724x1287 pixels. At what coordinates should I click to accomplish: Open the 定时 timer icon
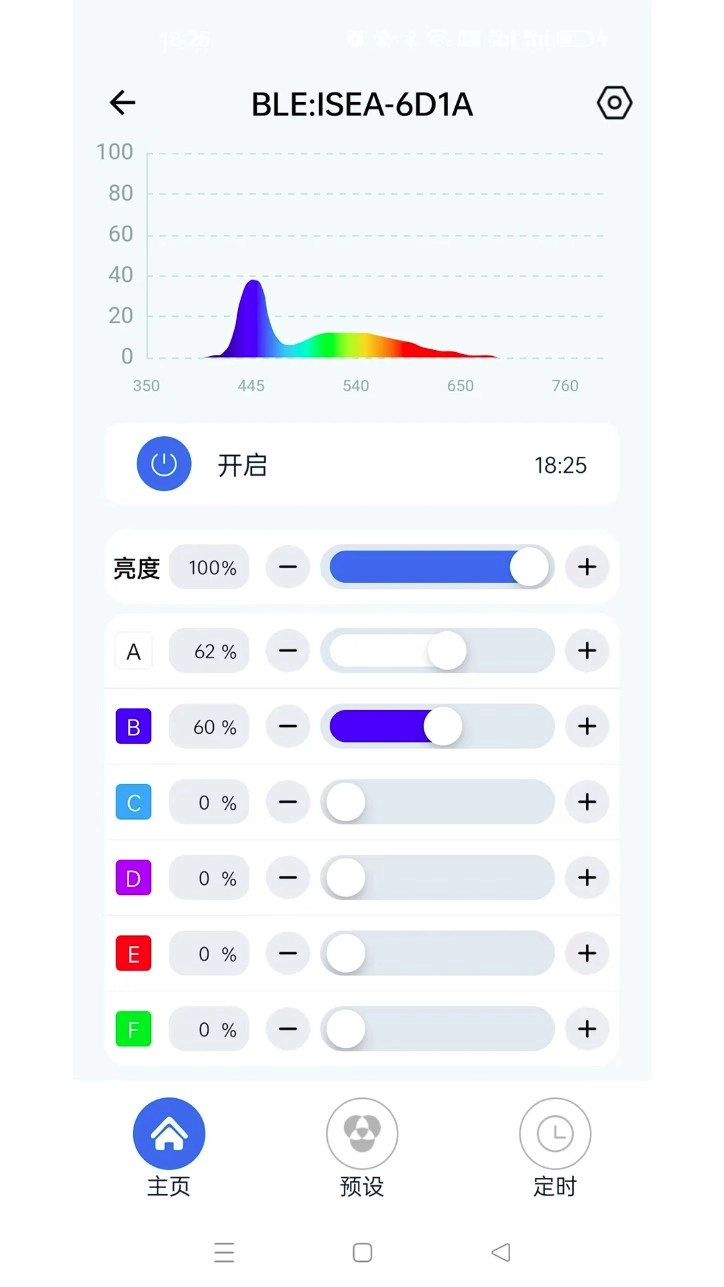[x=556, y=1133]
